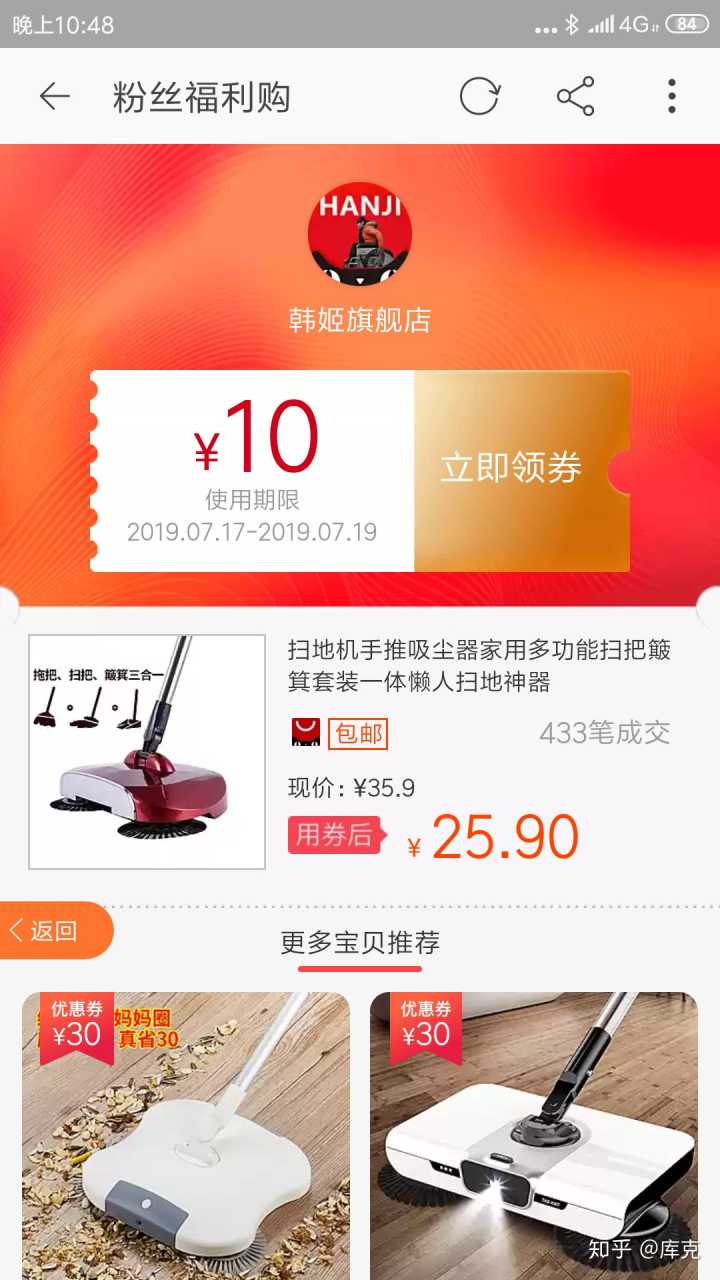
Task: Open the white sweeper with headlight card
Action: pyautogui.click(x=534, y=1135)
